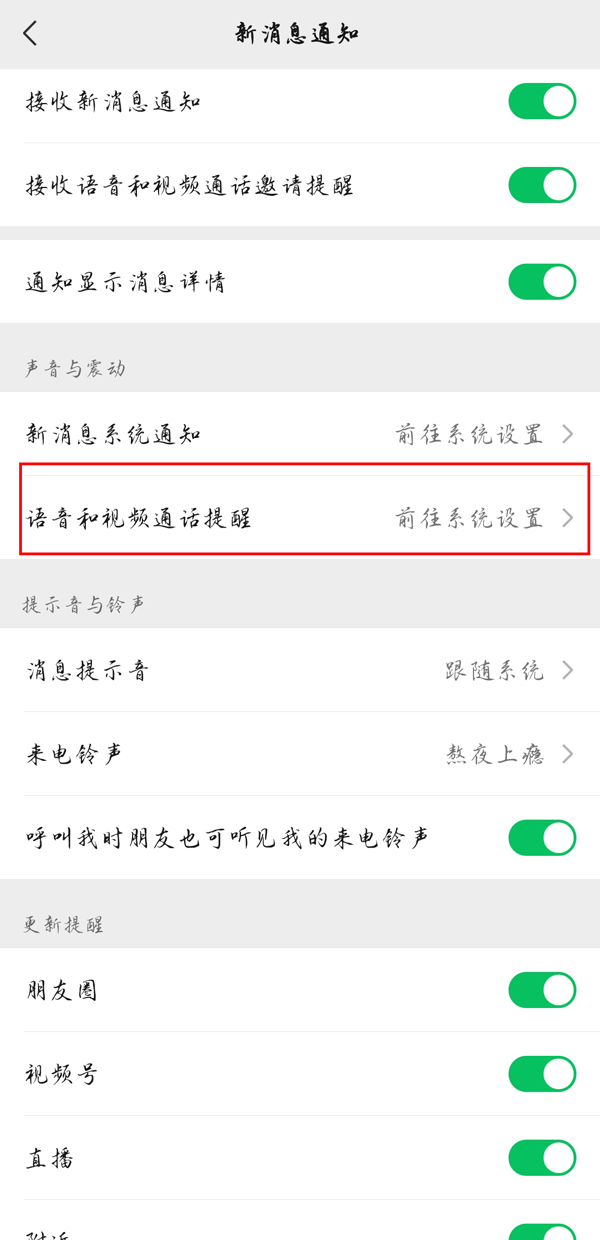Toggle 接收新消息通知 switch

[542, 101]
